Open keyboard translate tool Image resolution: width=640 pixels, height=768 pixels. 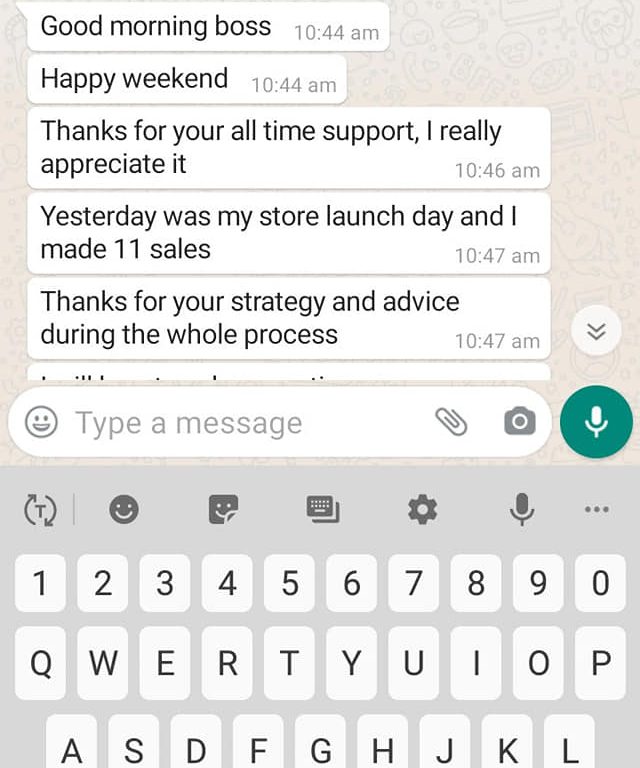(41, 511)
